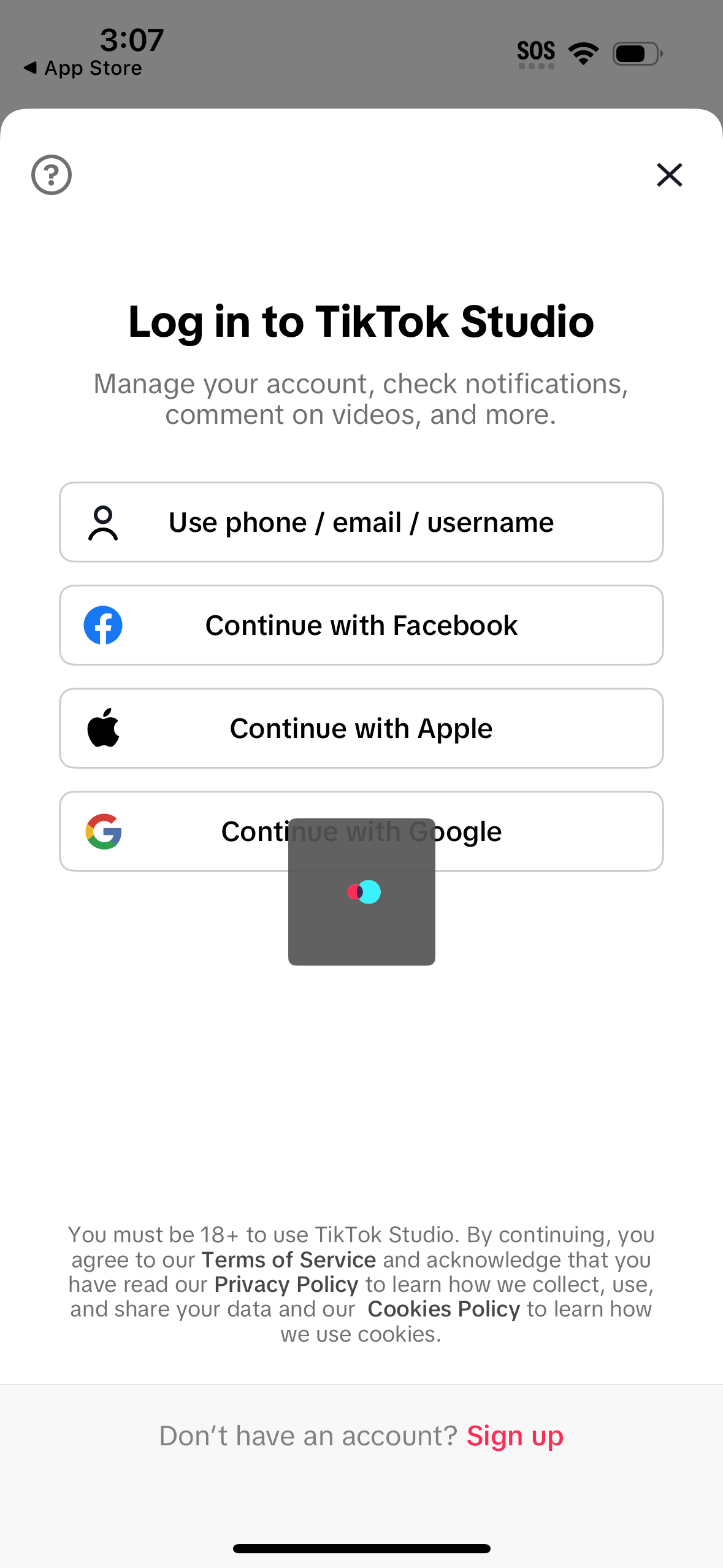The image size is (723, 1568).
Task: Tap the Wi-Fi icon in status bar
Action: click(583, 52)
